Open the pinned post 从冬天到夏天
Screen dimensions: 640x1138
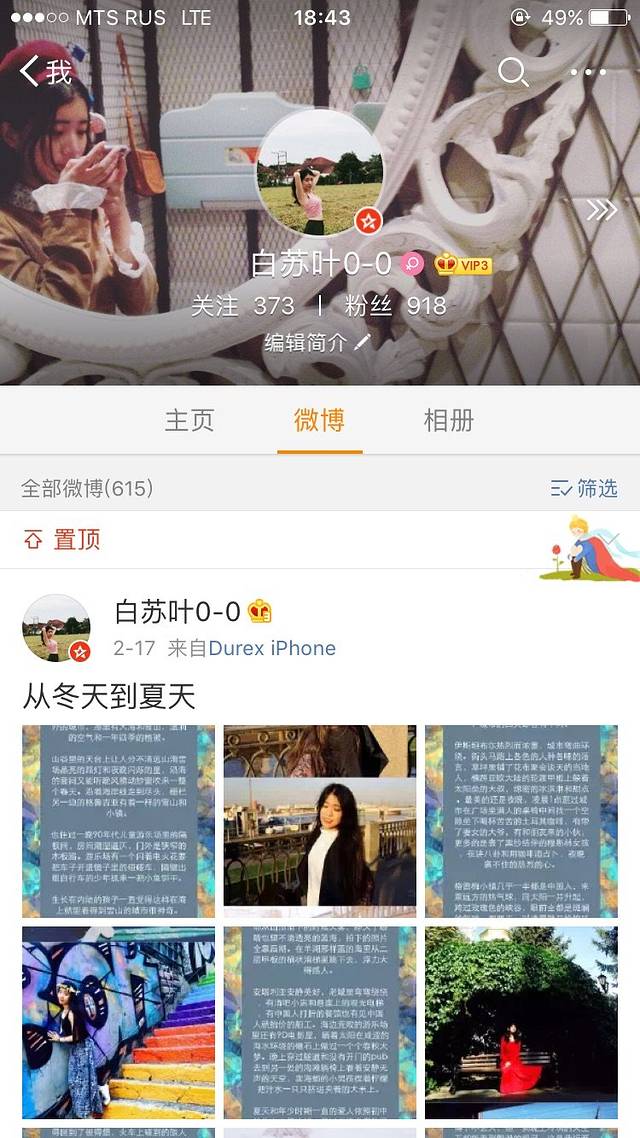(x=109, y=696)
